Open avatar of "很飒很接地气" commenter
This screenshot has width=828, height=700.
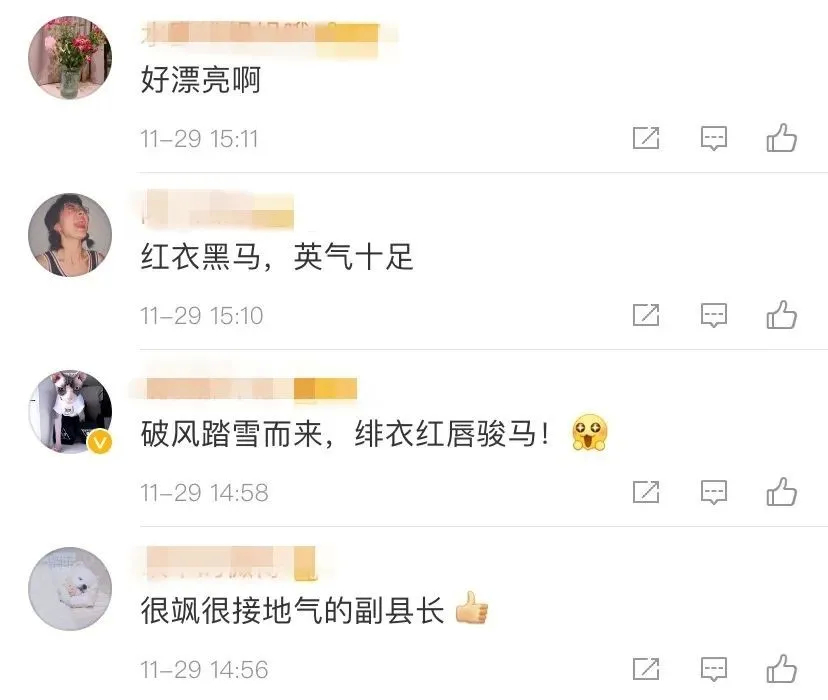pyautogui.click(x=69, y=589)
